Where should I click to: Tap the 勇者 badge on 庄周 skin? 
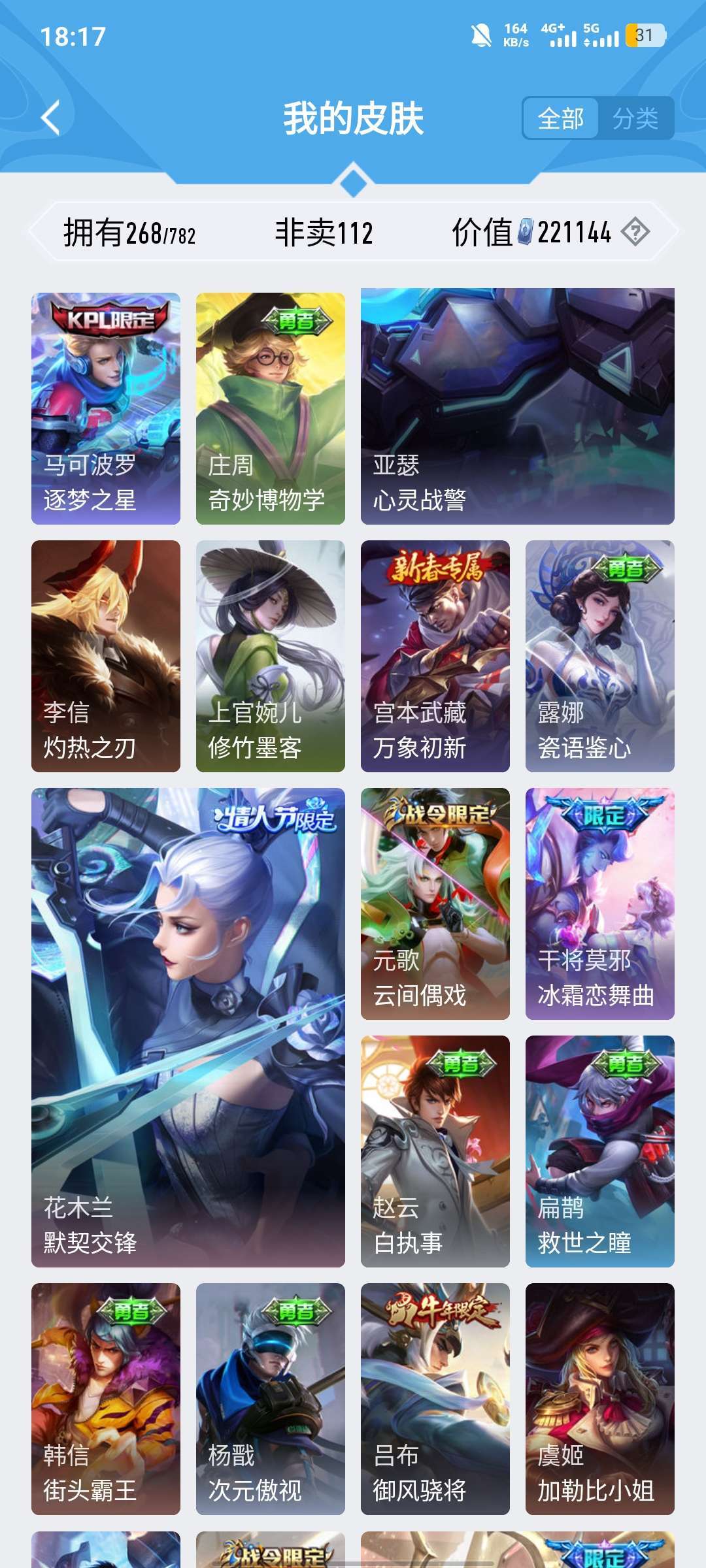pyautogui.click(x=296, y=320)
